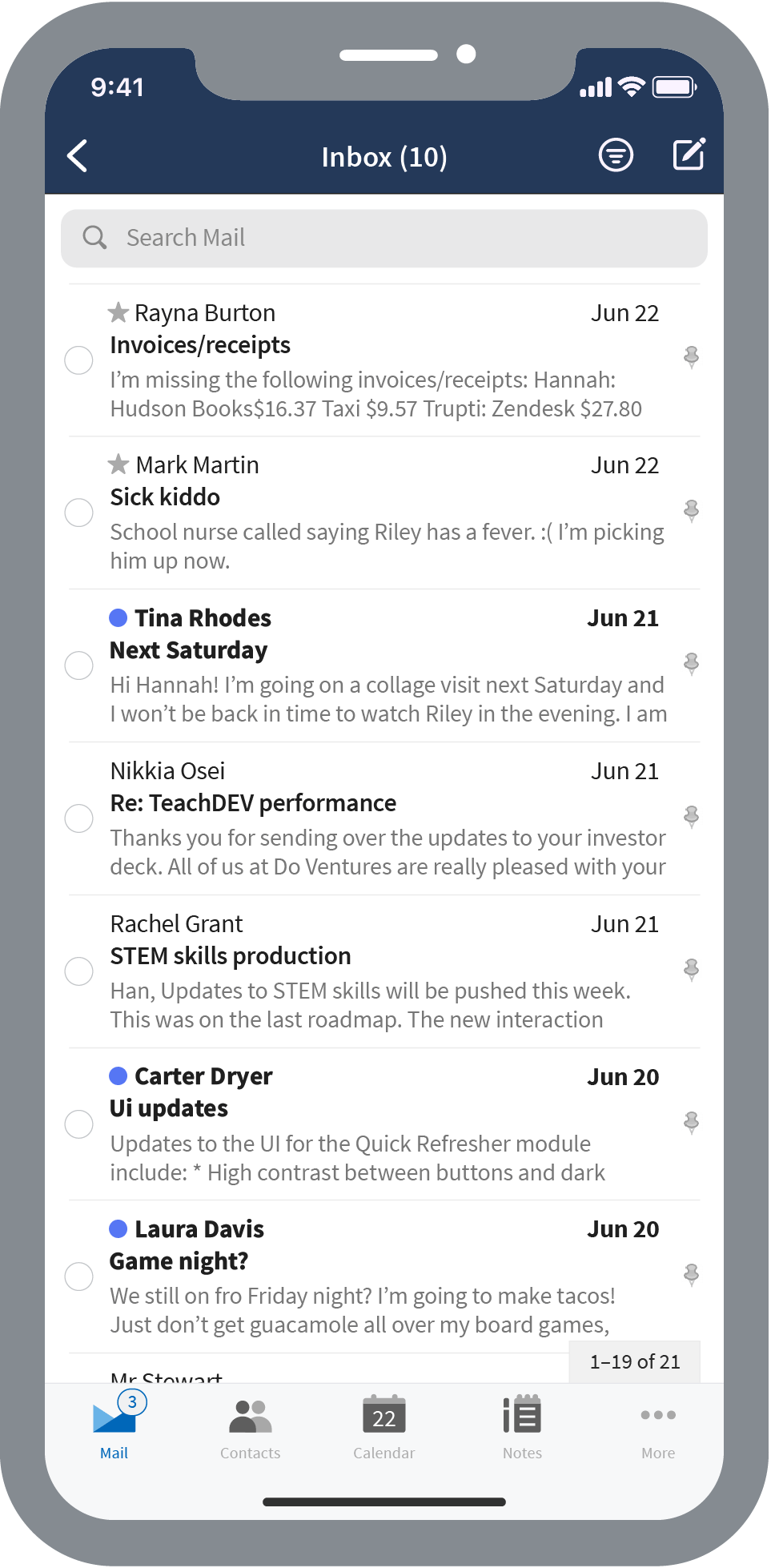Open the Notes icon in bottom navigation
This screenshot has width=771, height=1568.
pyautogui.click(x=521, y=1415)
